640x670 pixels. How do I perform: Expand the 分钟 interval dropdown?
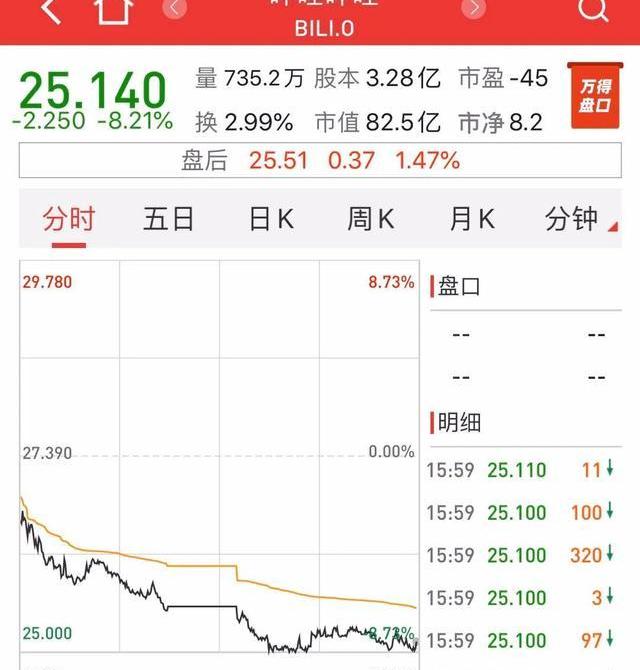coord(577,219)
